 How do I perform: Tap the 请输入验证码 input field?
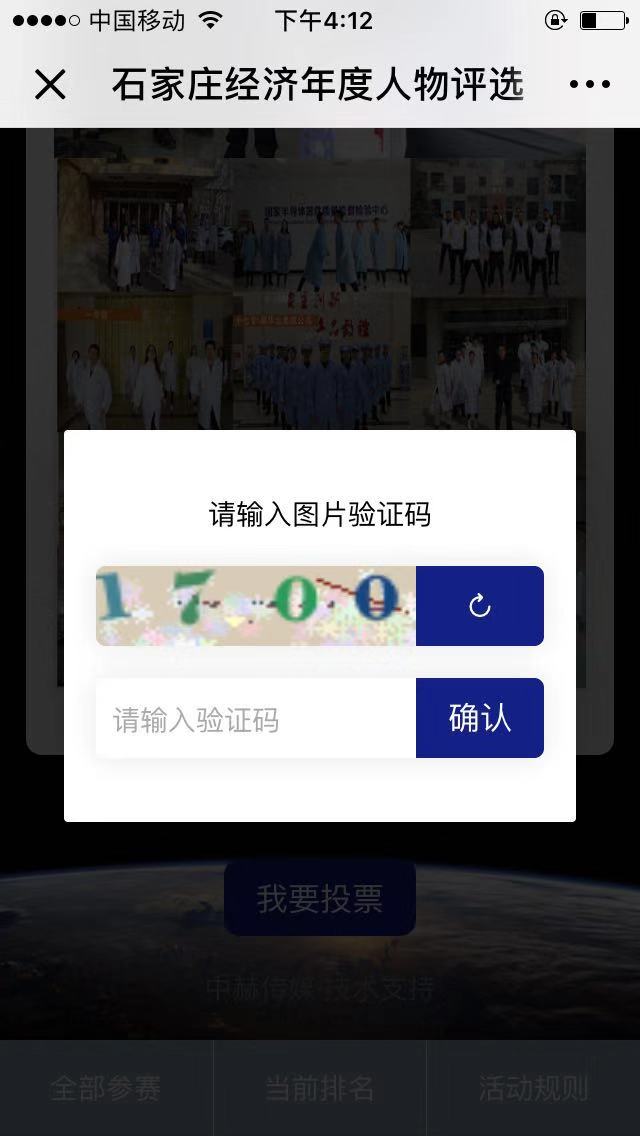tap(256, 719)
